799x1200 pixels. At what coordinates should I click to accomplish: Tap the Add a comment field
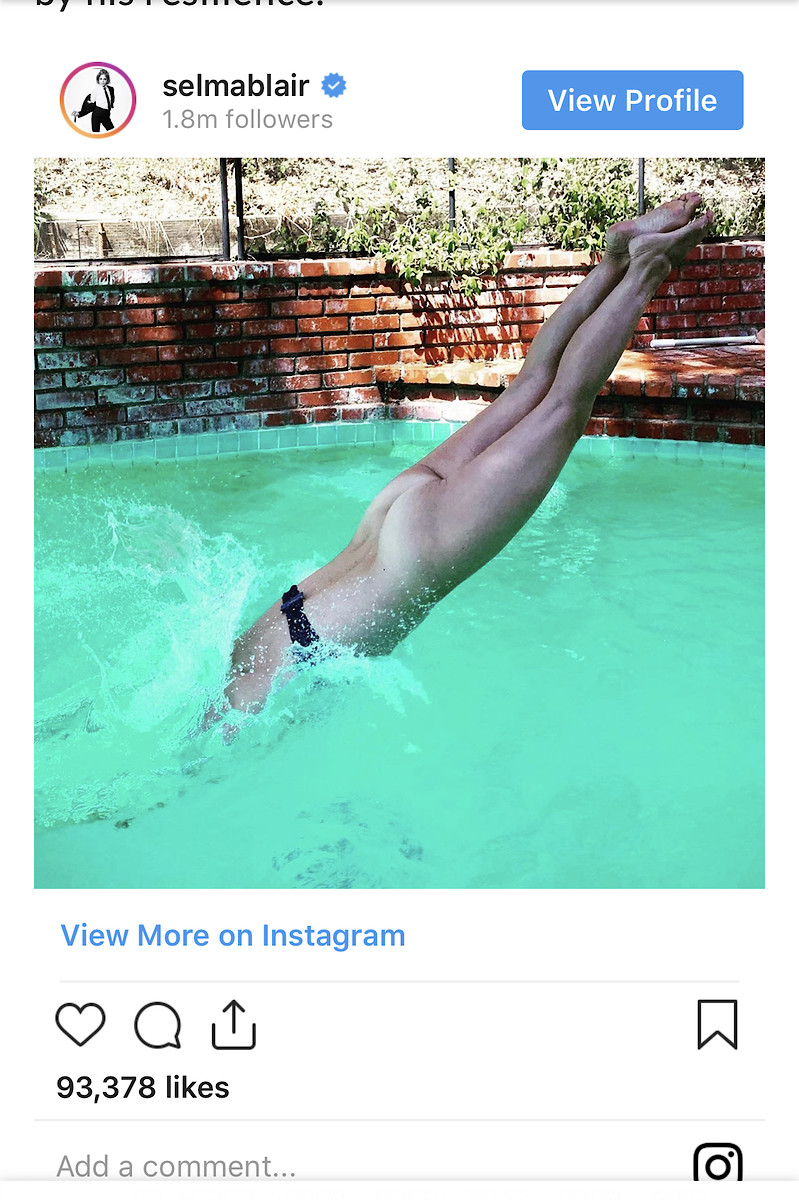(176, 1166)
